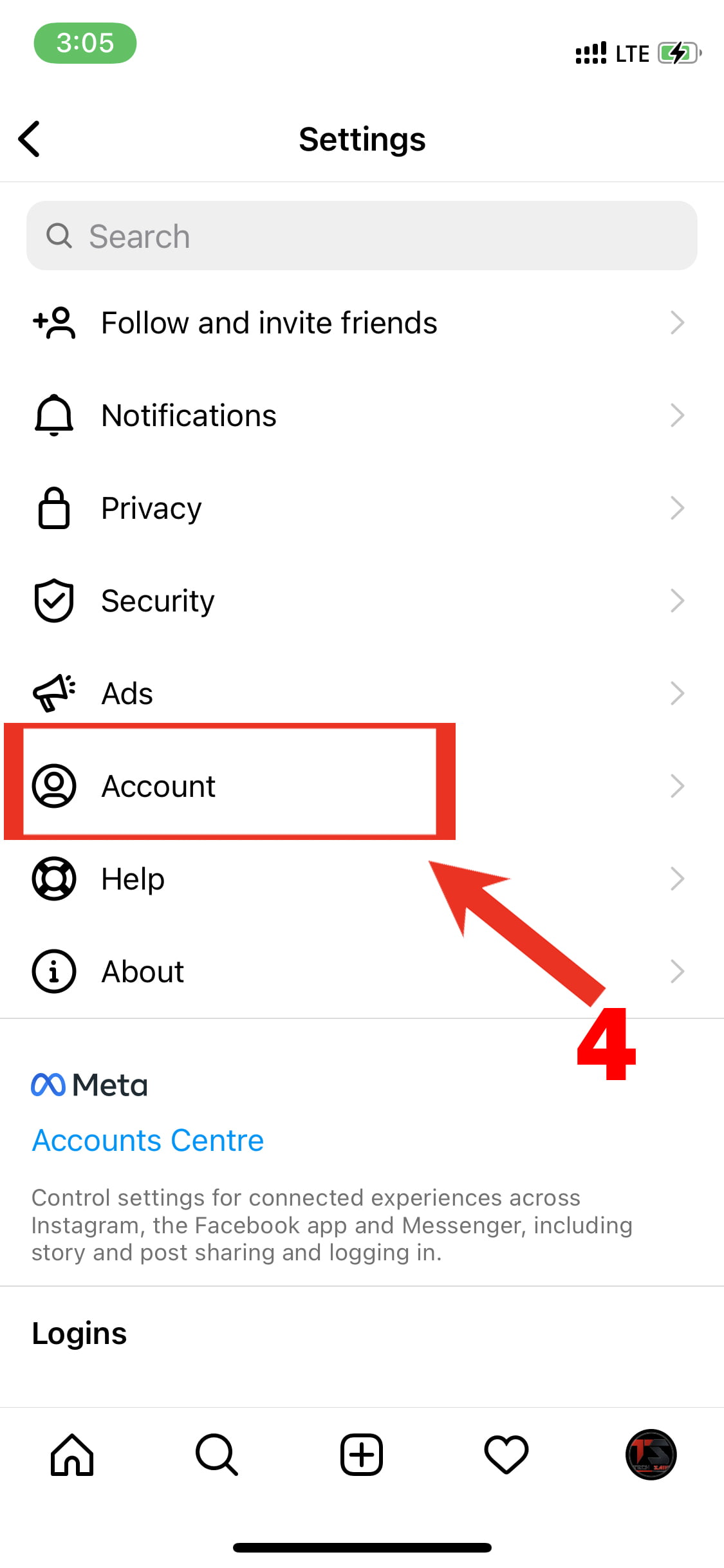Go back from Settings
Viewport: 724px width, 1568px height.
pyautogui.click(x=30, y=138)
